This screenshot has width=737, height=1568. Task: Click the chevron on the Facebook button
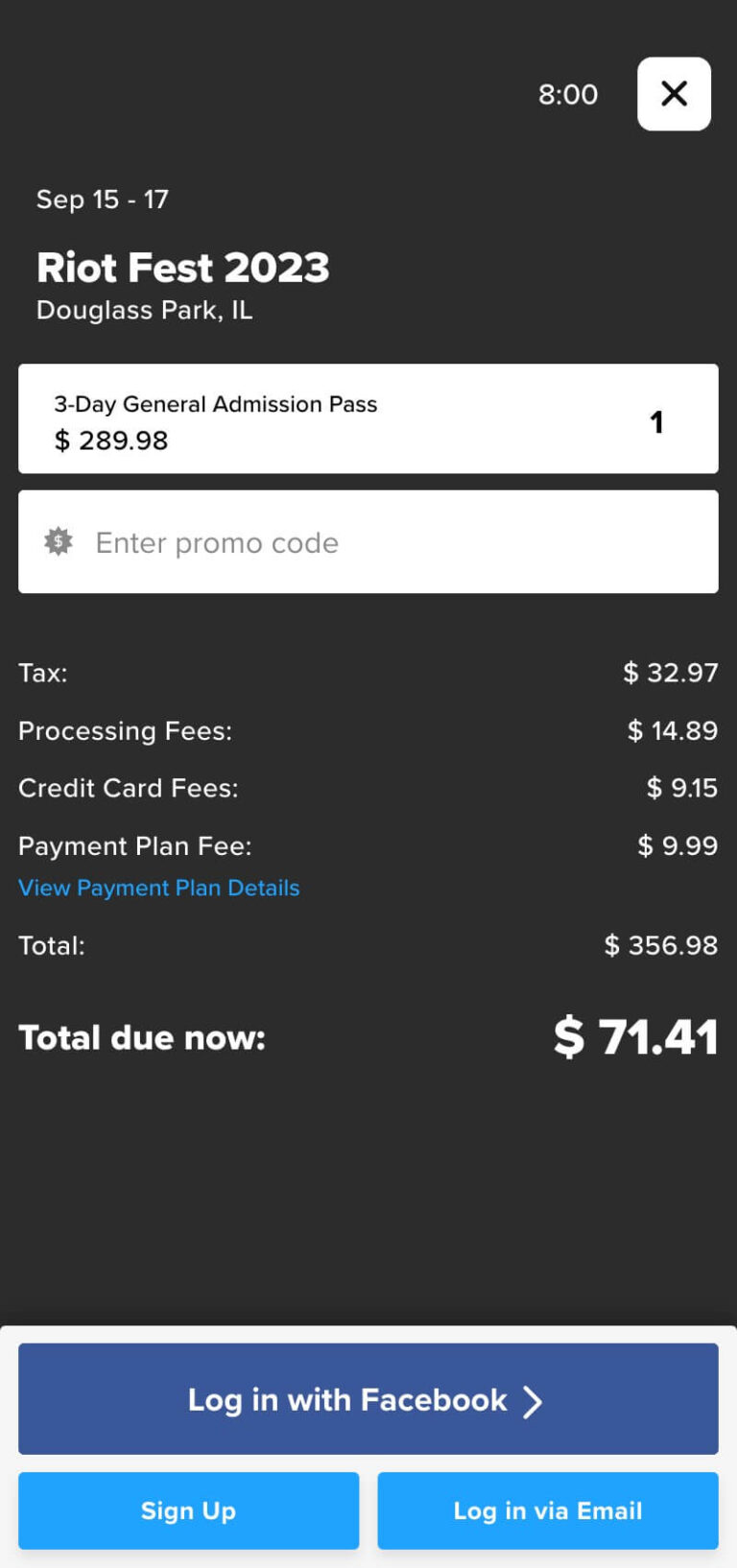tap(534, 1399)
